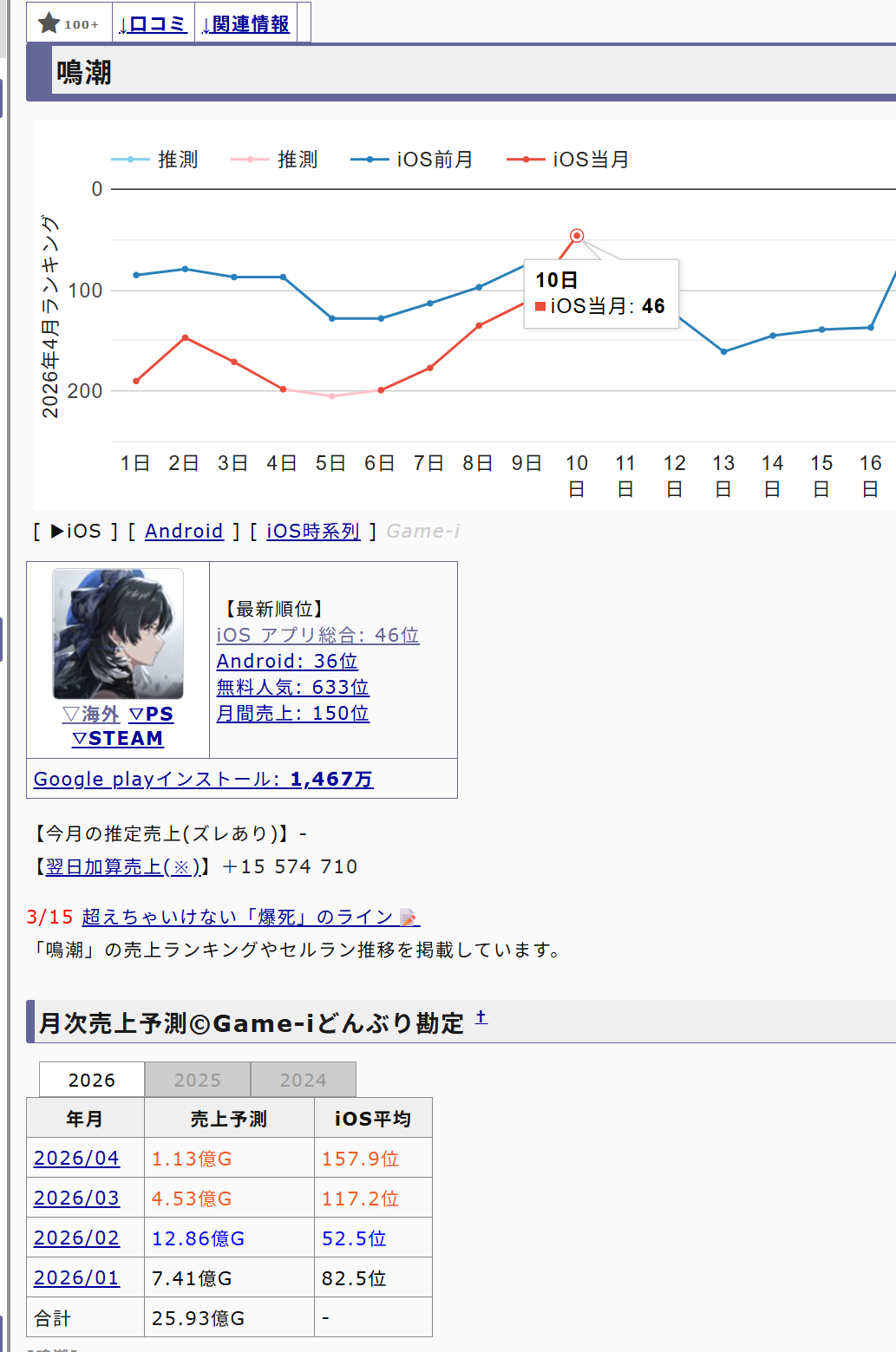Open the 海外 overseas link

tap(91, 714)
